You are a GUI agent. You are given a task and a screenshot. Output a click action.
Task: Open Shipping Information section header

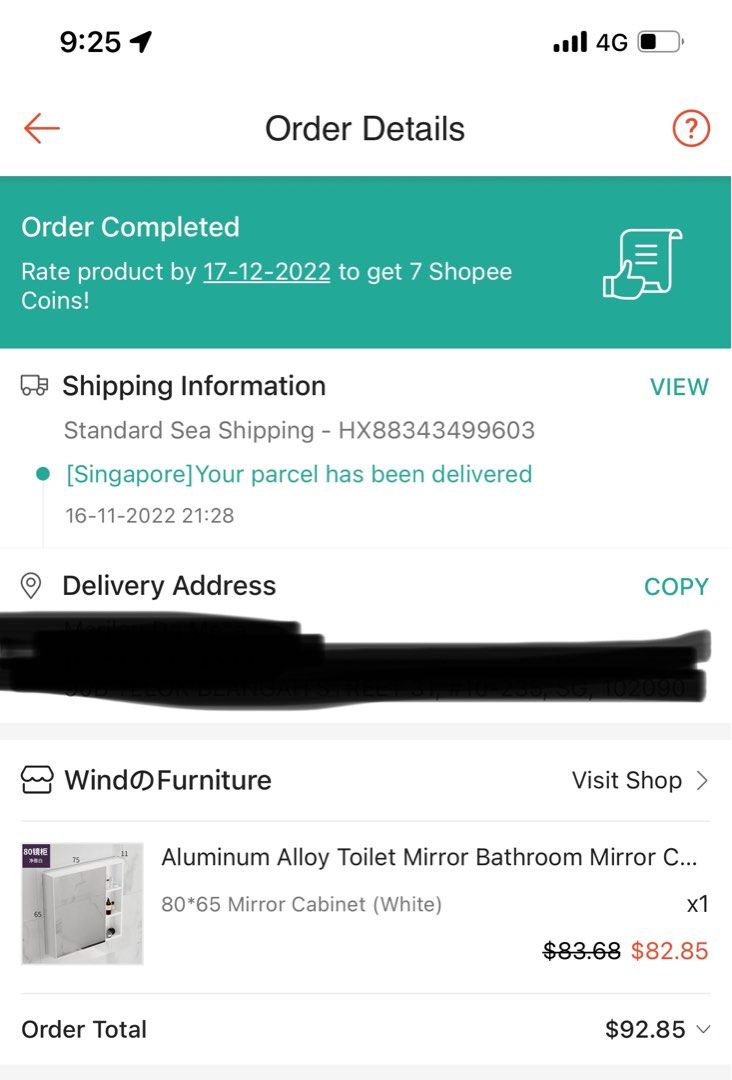[194, 385]
